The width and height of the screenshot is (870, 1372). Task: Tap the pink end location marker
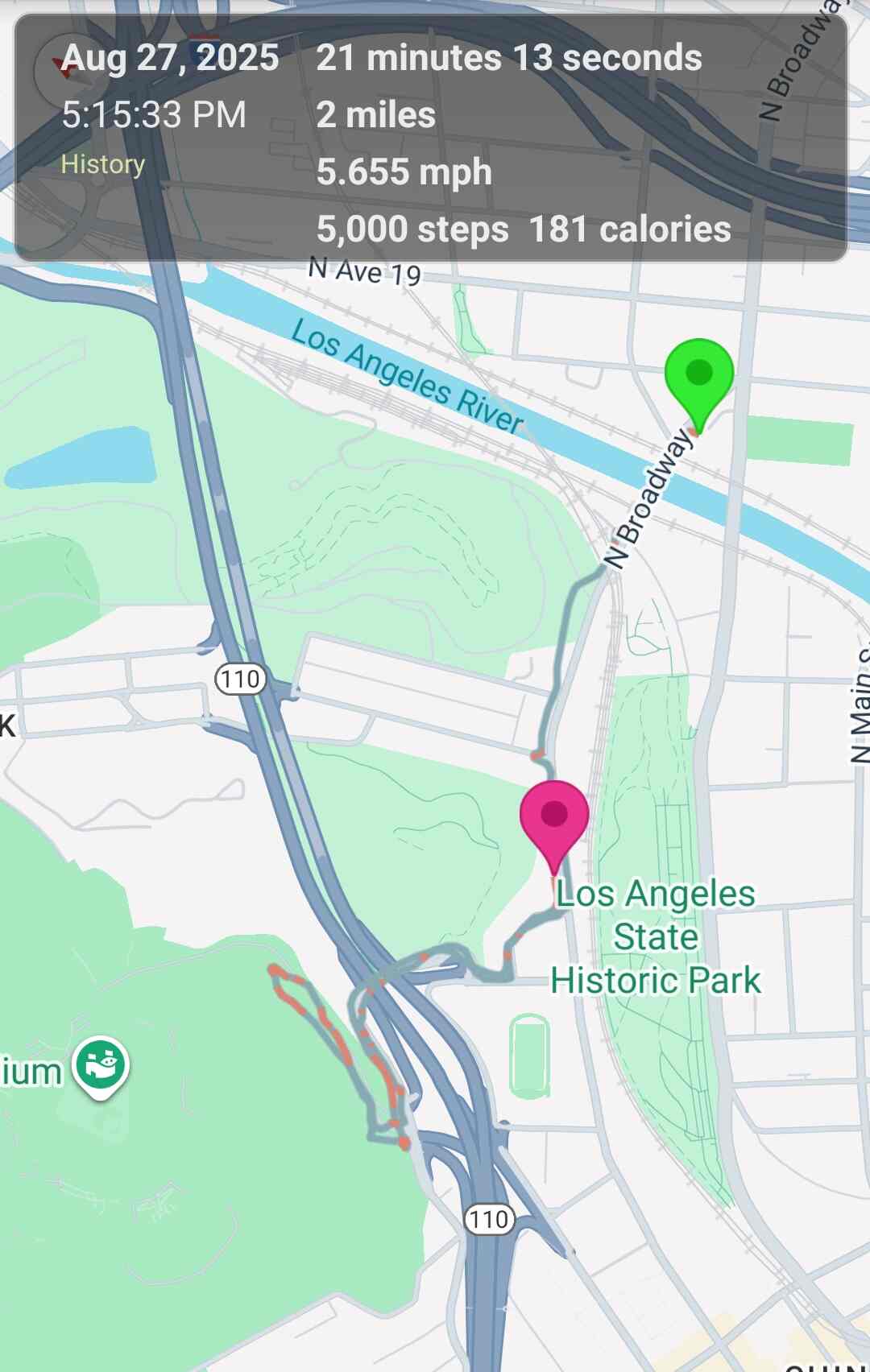[554, 816]
